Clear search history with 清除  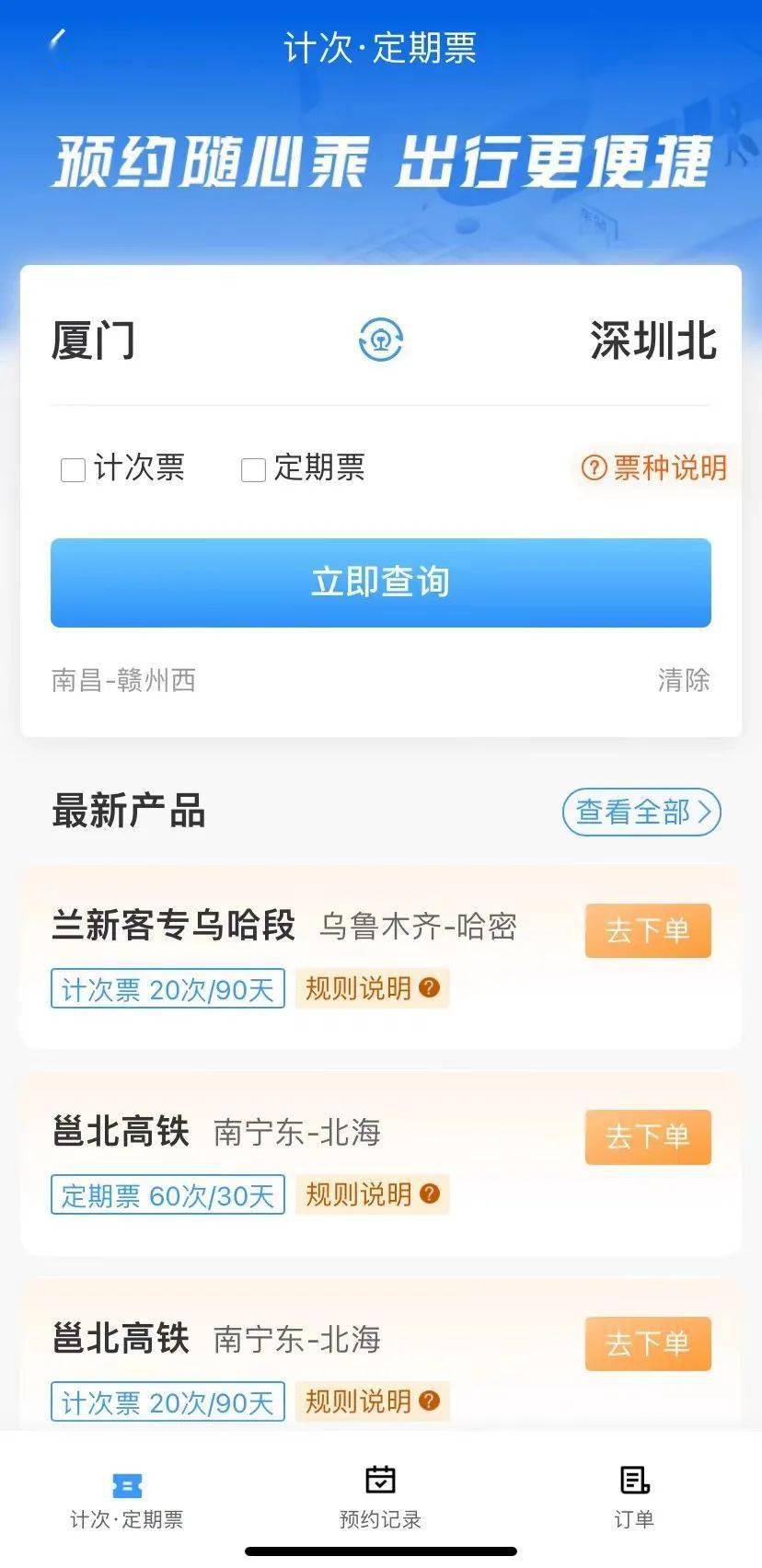pos(684,680)
